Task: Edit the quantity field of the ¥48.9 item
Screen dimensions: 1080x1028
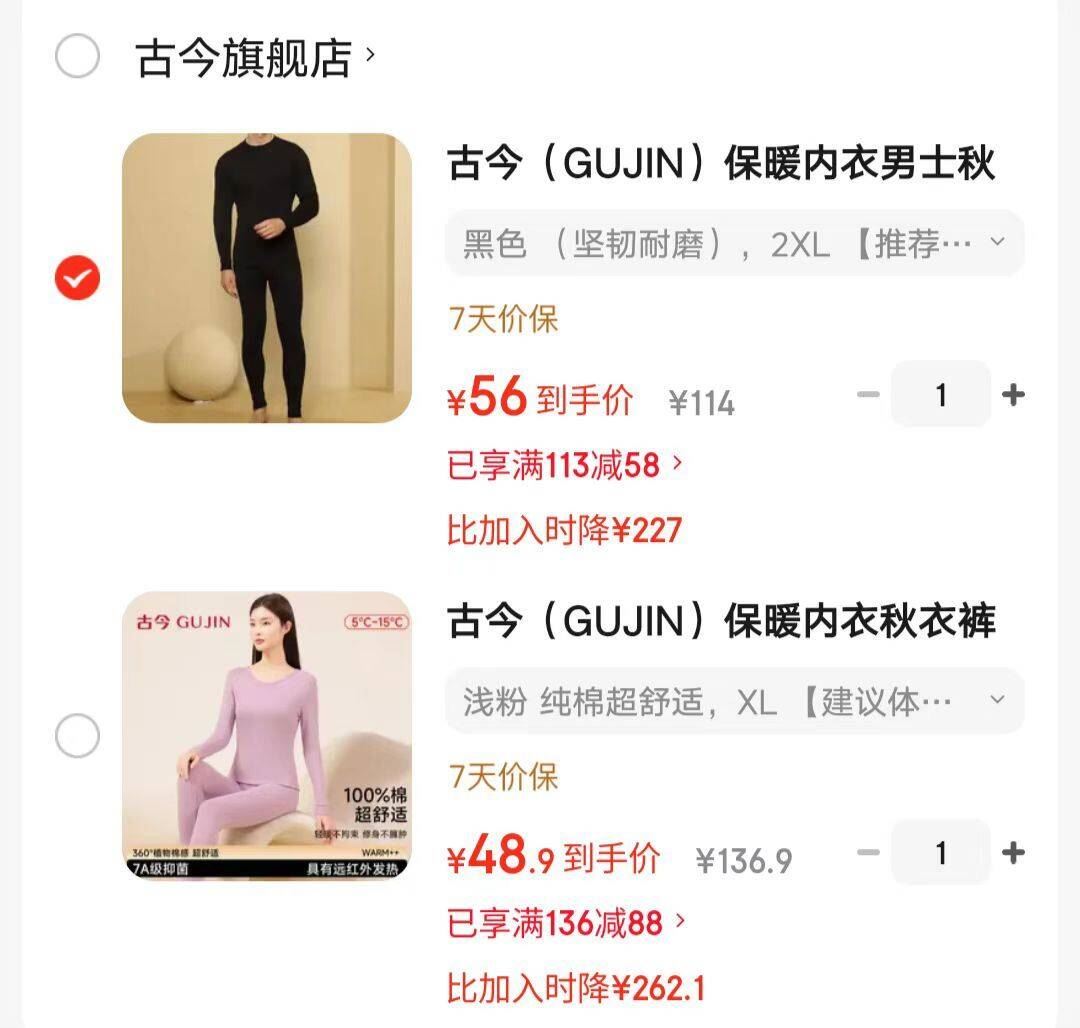Action: point(940,853)
